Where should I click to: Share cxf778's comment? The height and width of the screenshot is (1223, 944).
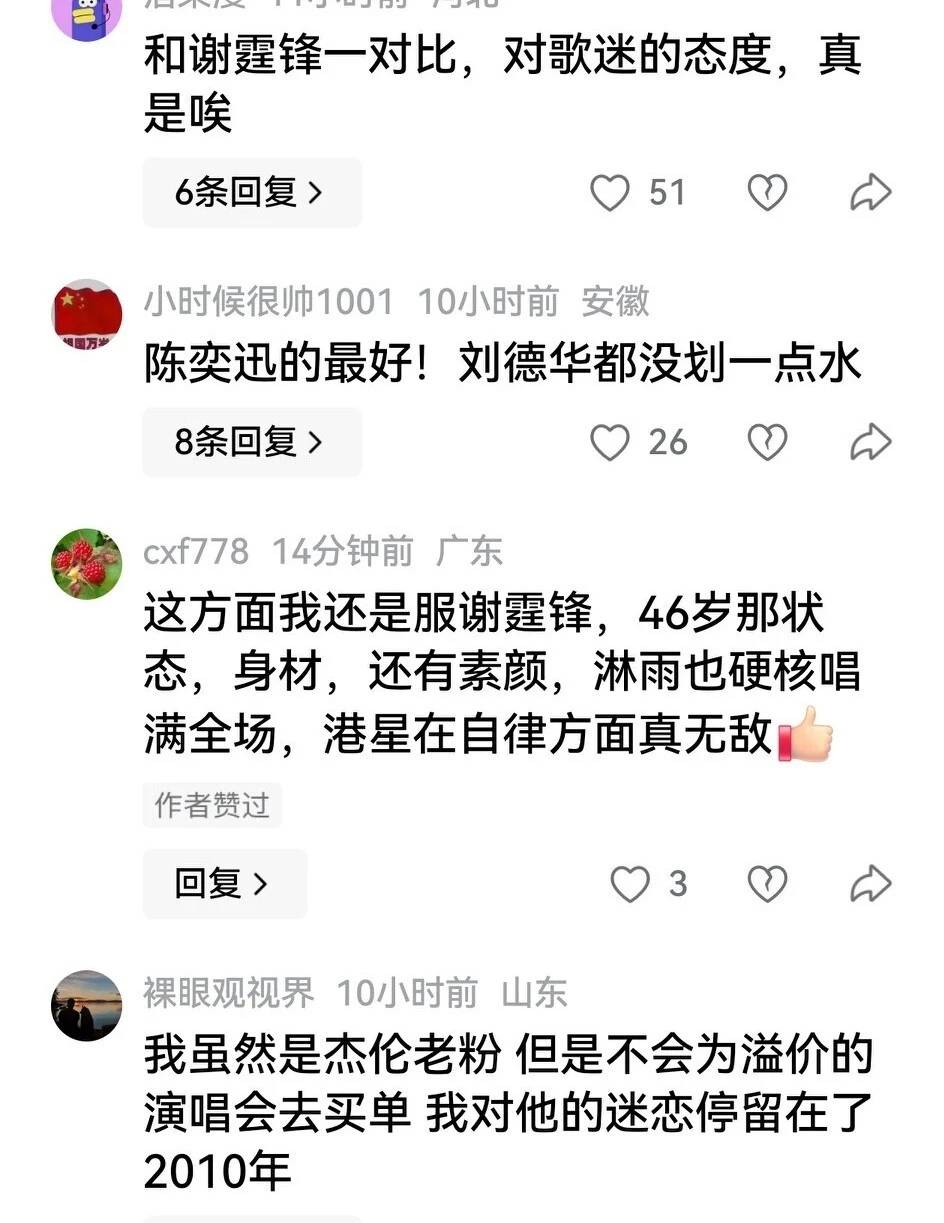pyautogui.click(x=870, y=884)
